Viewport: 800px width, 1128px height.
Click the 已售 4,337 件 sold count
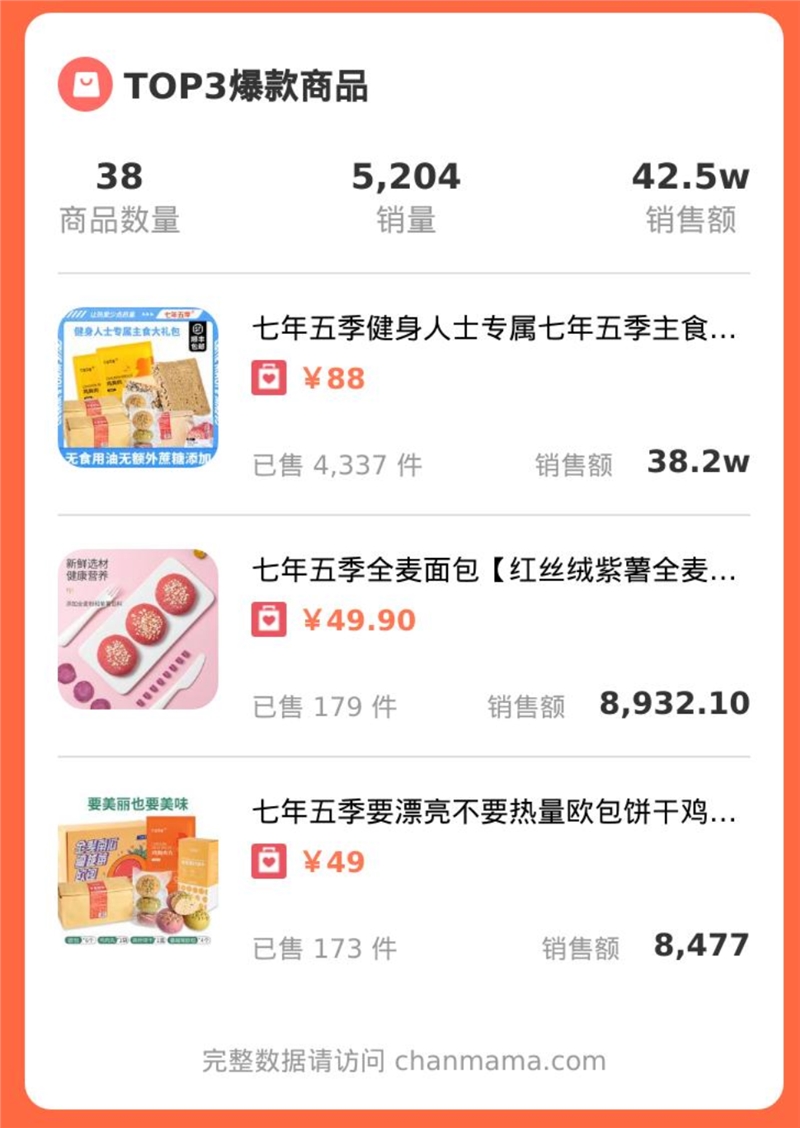pyautogui.click(x=336, y=462)
